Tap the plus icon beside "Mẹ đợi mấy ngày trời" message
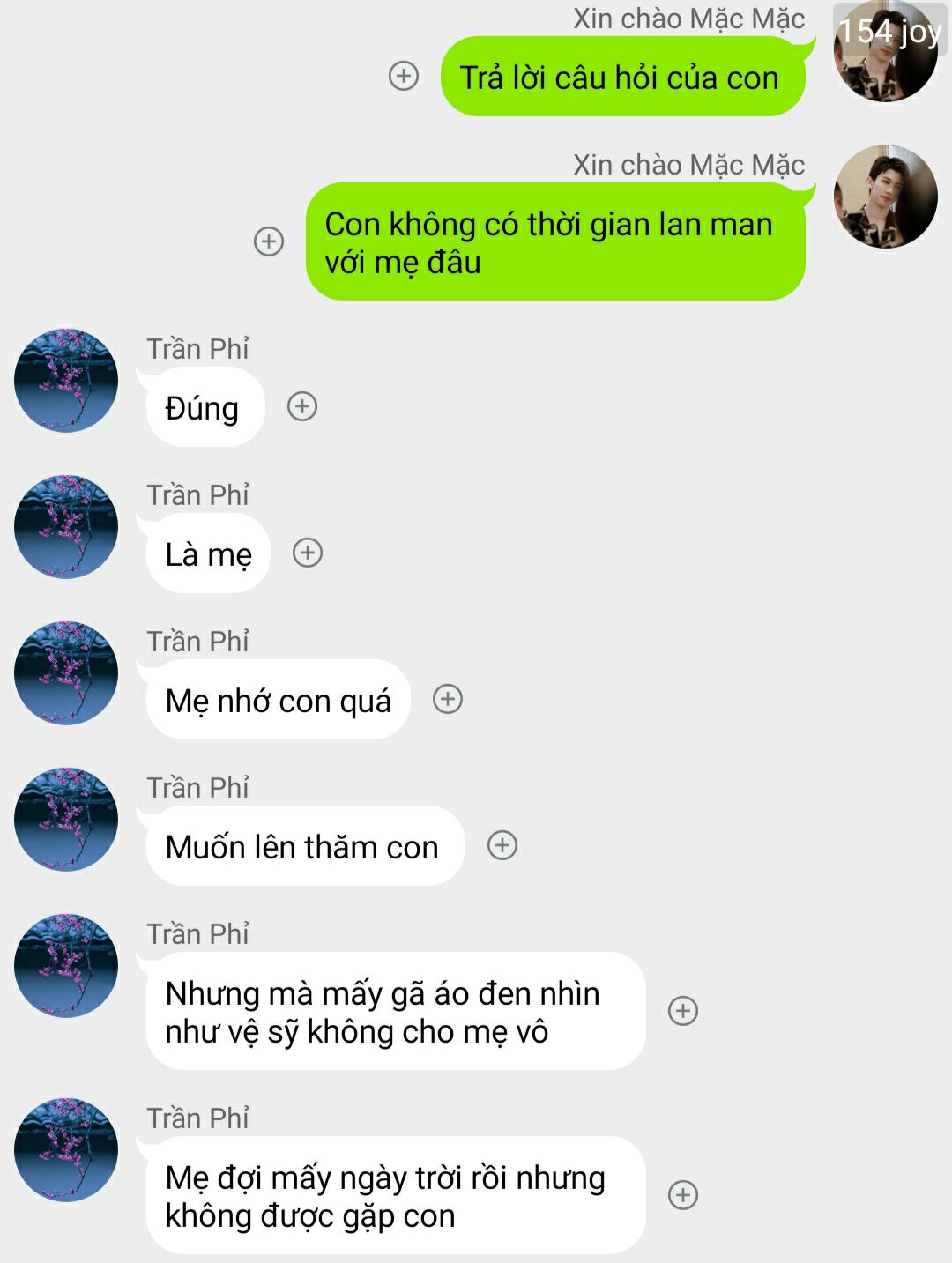Viewport: 952px width, 1263px height. pos(683,1194)
